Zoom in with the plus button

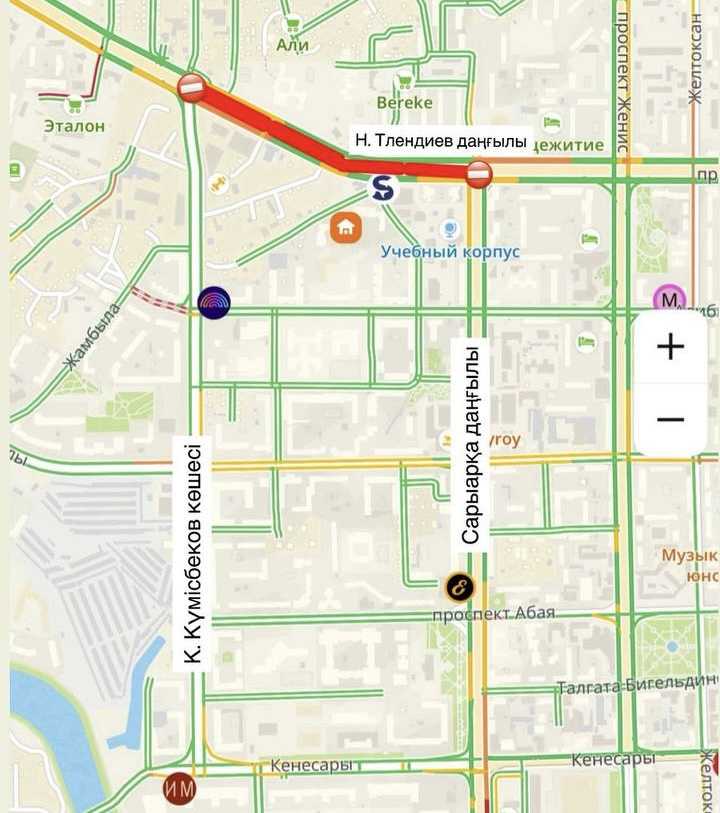pos(670,346)
